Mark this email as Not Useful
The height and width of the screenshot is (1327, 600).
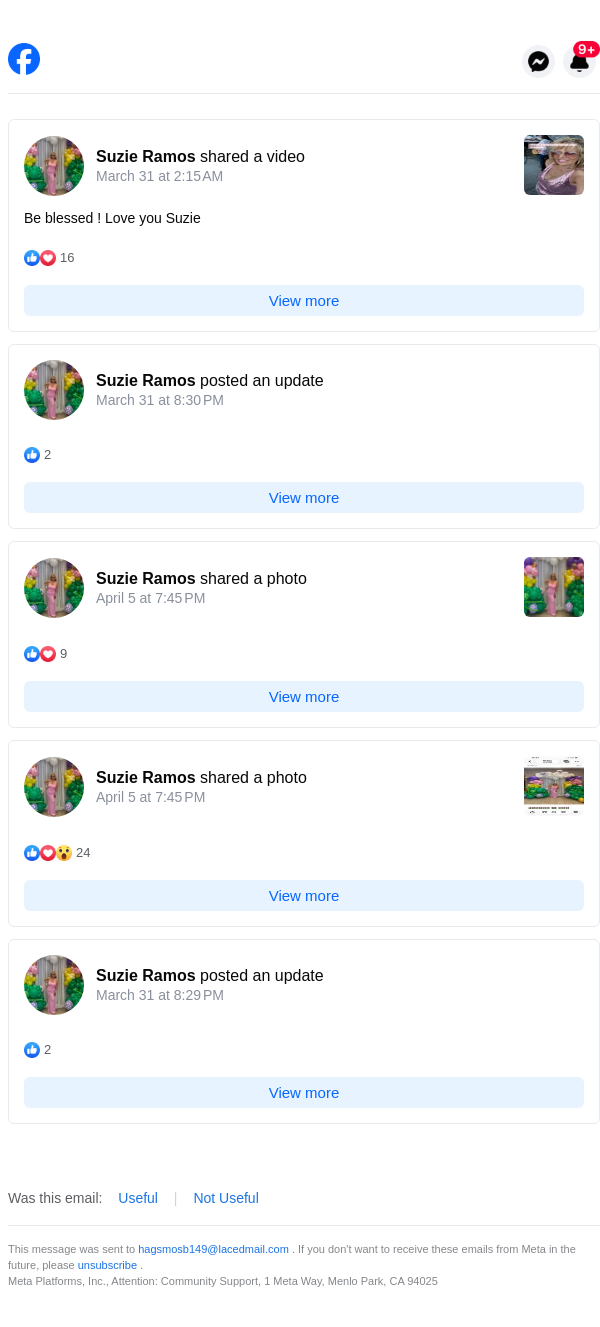[x=226, y=1198]
